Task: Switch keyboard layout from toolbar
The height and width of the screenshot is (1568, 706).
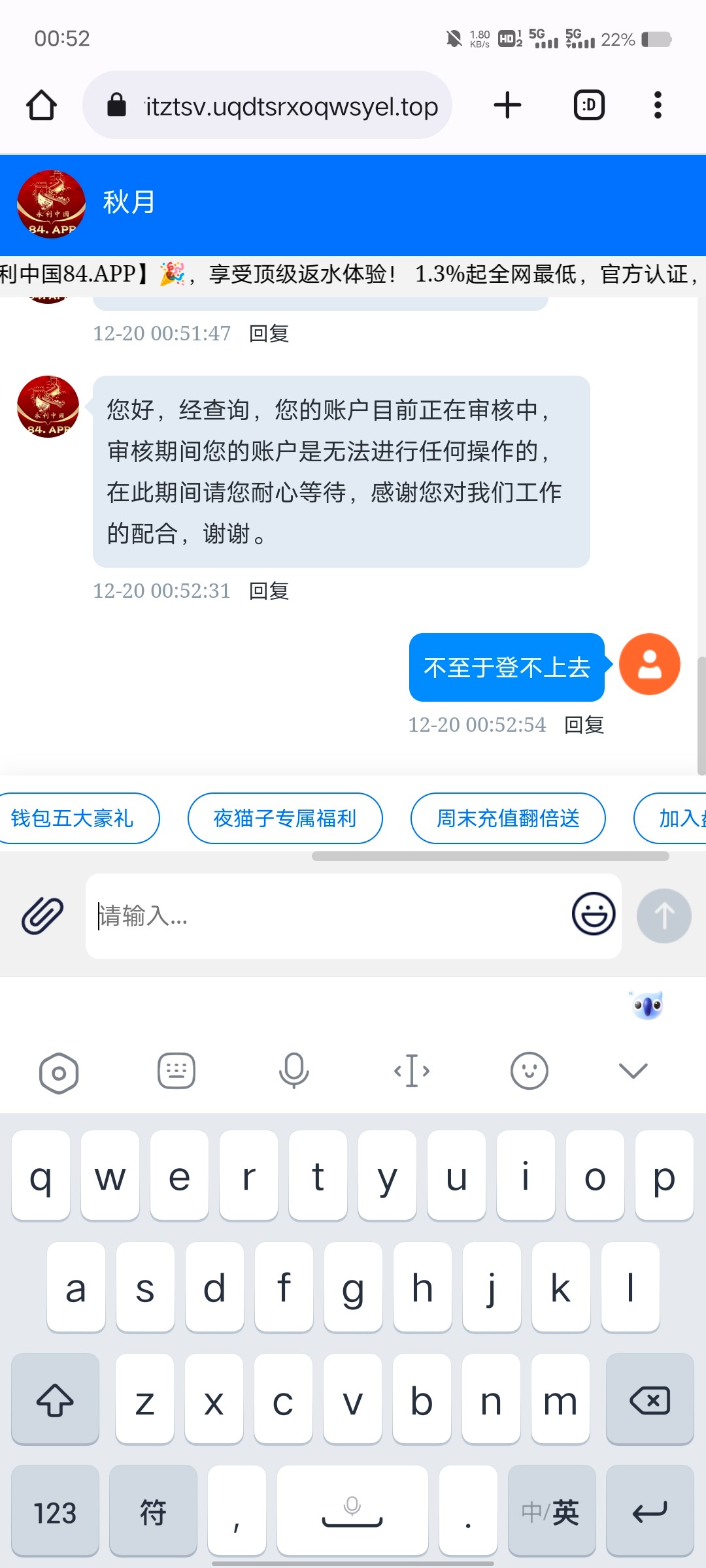Action: pyautogui.click(x=176, y=1071)
